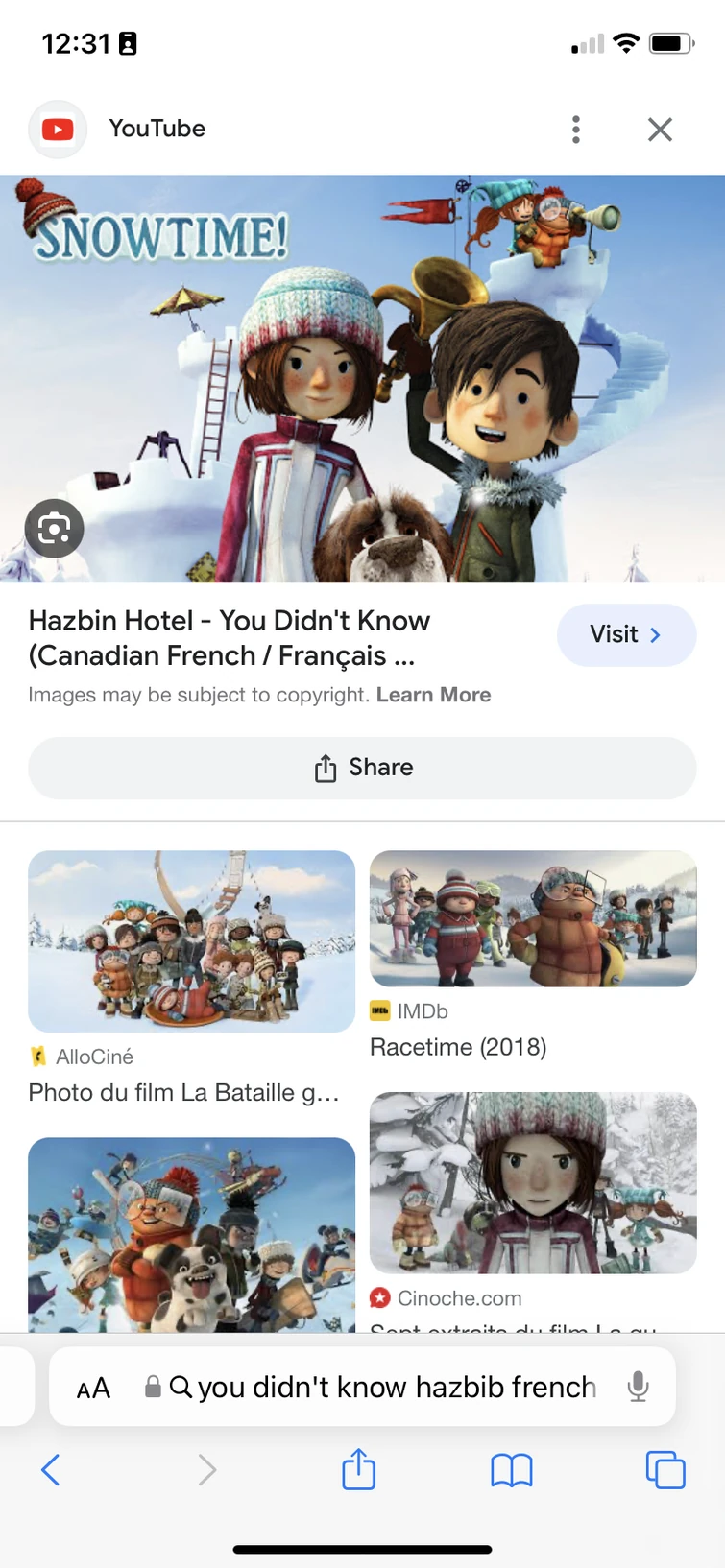Edit the Safari address bar query

[396, 1388]
